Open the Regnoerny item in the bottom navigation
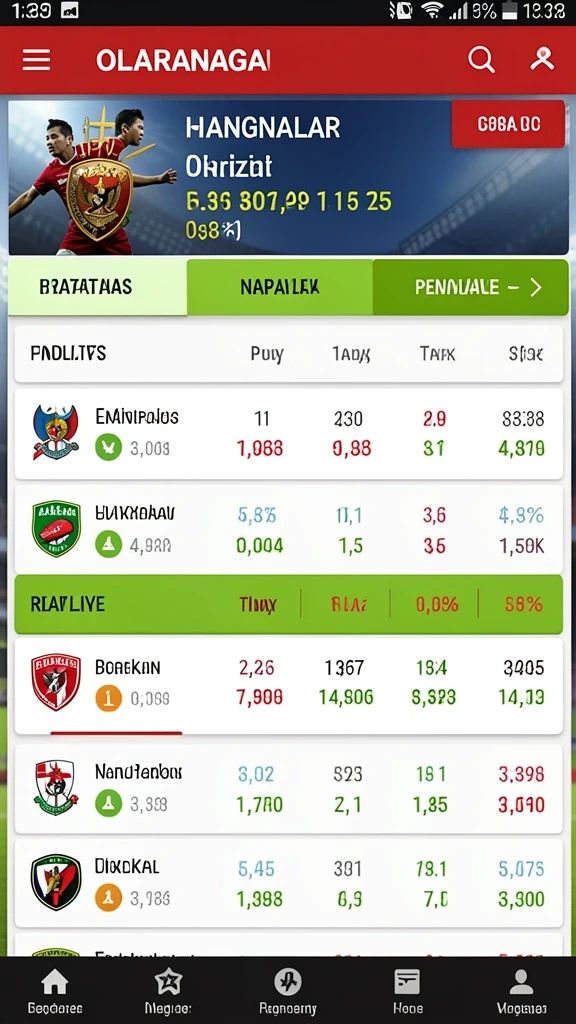Viewport: 576px width, 1024px height. [x=287, y=991]
